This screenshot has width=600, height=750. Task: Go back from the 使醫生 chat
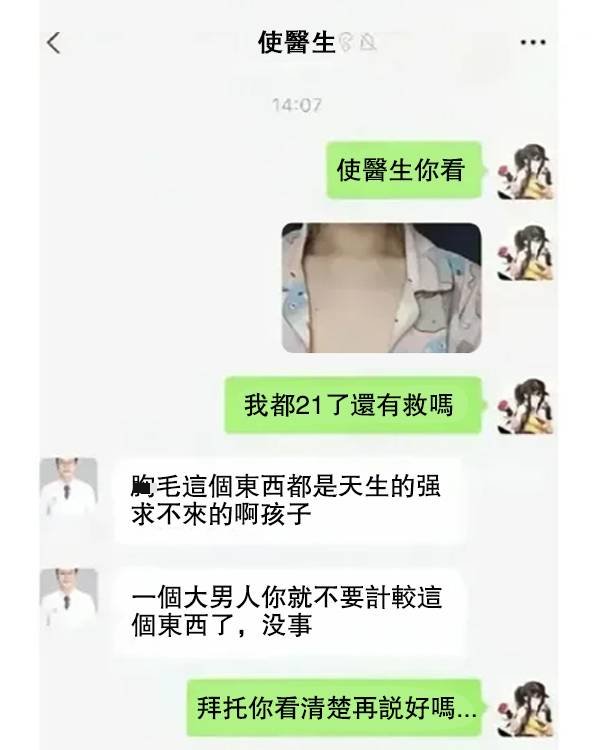click(x=54, y=42)
